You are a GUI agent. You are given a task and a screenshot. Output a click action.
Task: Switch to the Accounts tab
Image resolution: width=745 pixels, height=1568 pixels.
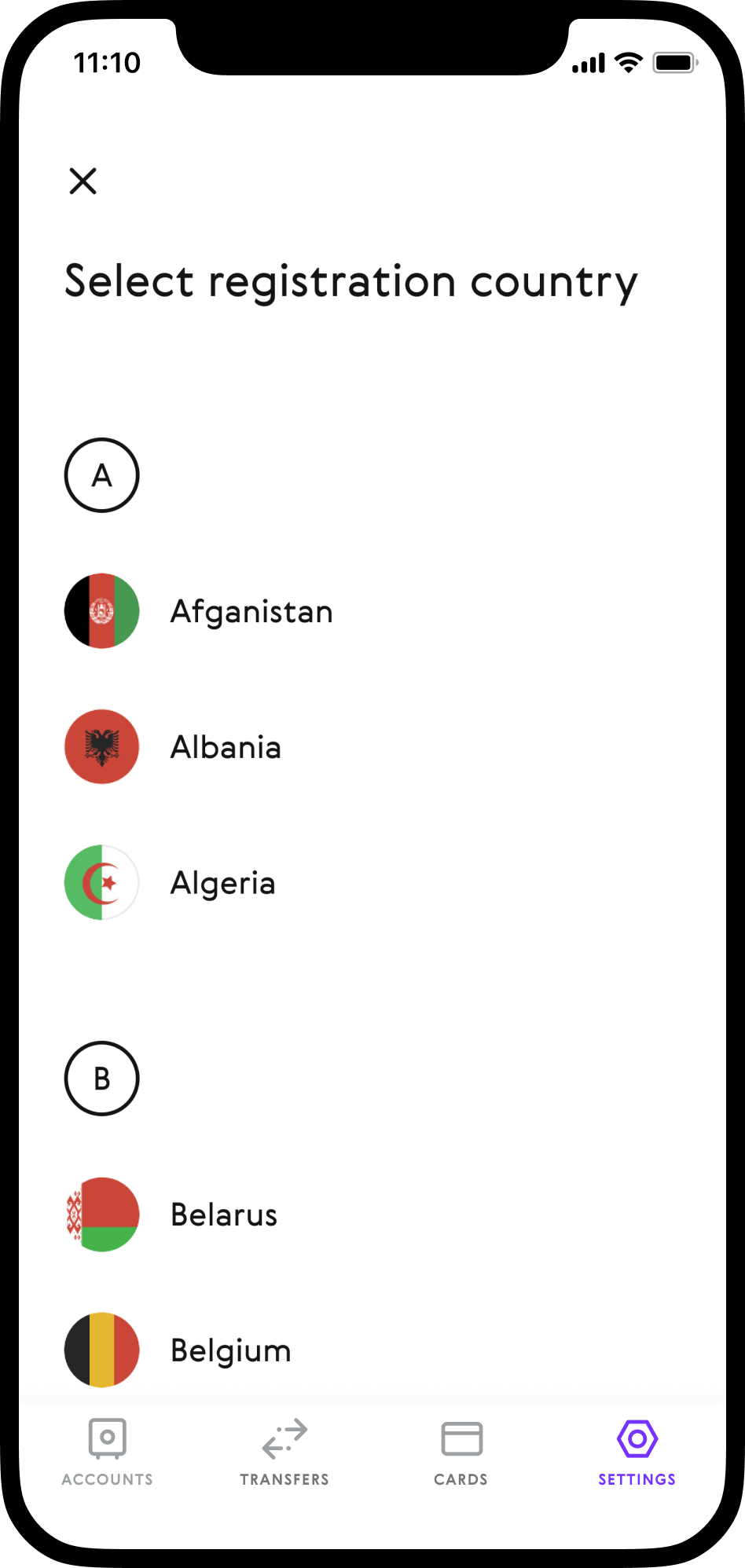tap(108, 1452)
